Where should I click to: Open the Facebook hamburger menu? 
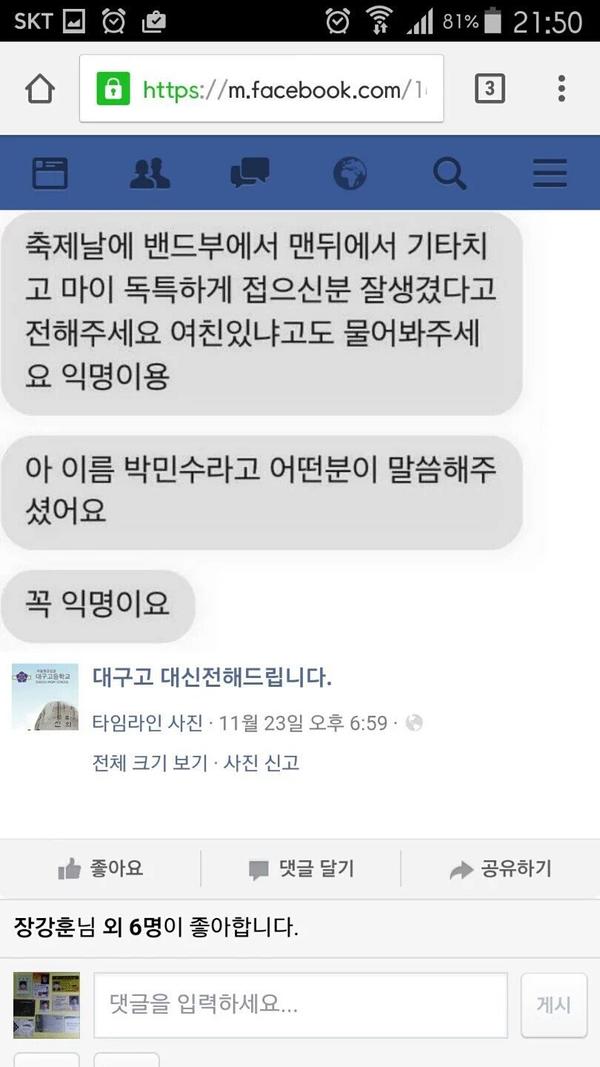click(x=550, y=174)
